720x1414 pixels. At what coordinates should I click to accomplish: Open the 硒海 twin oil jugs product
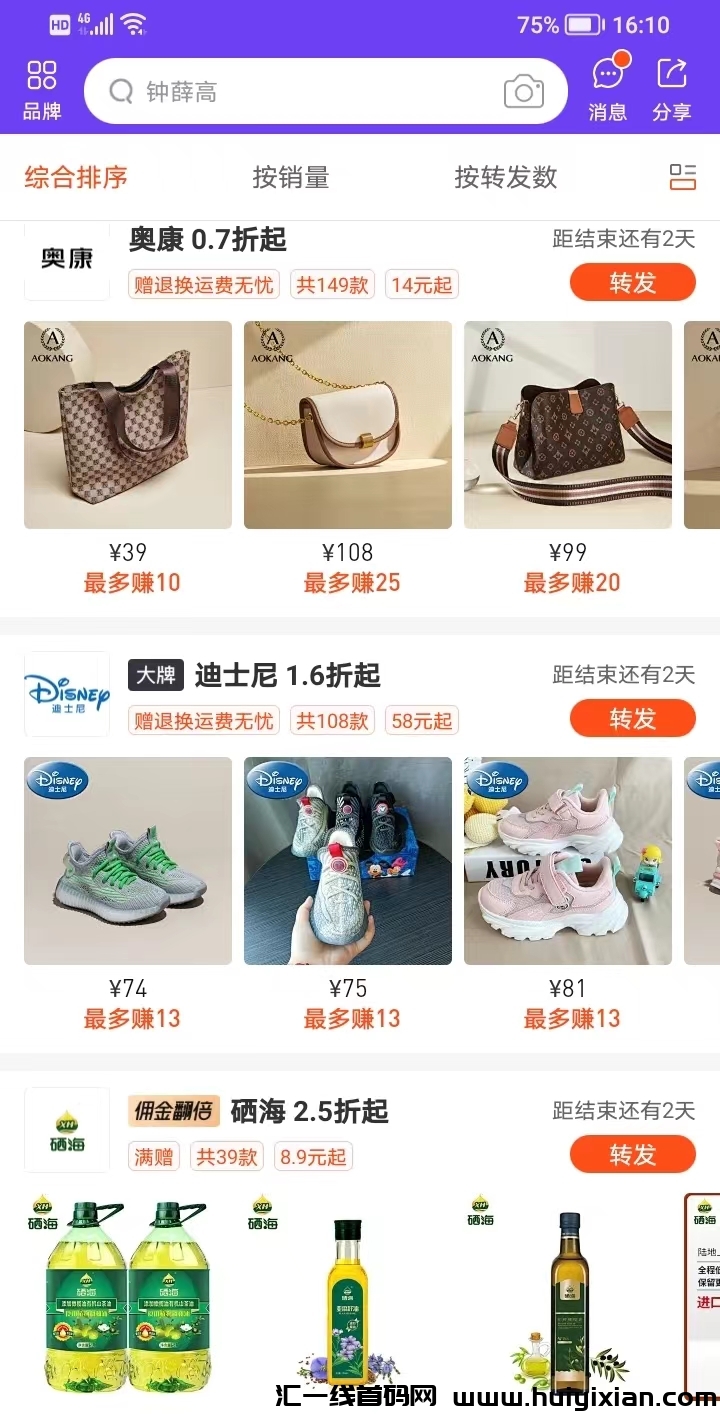point(128,1295)
